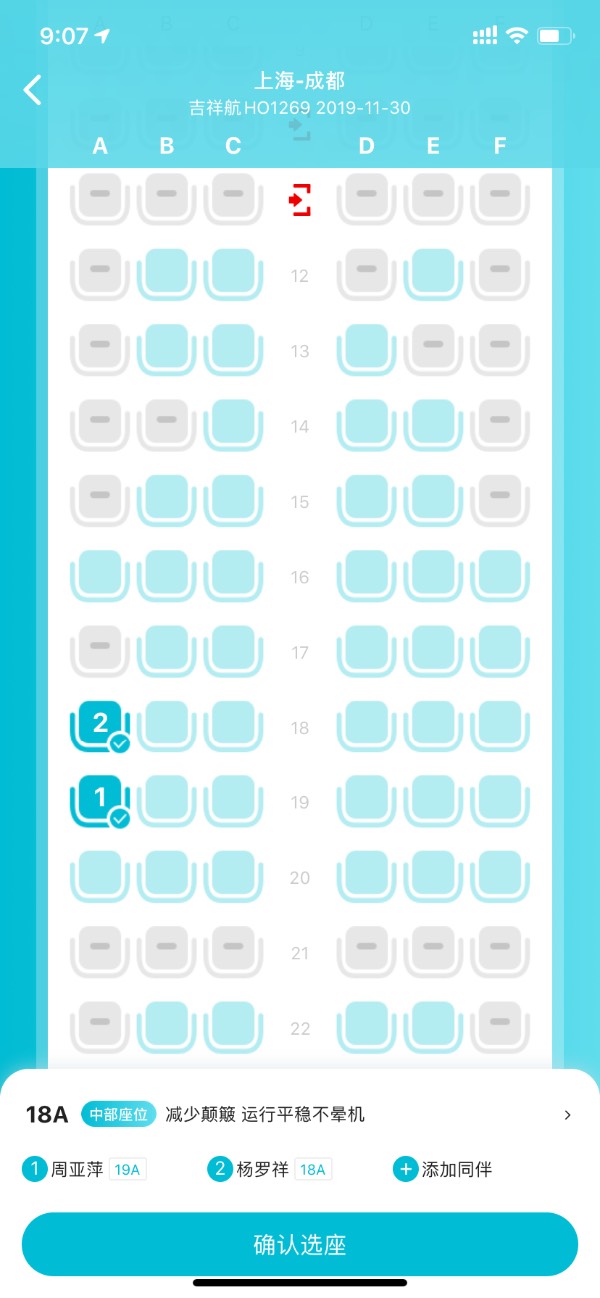Deselect chosen seat 18A marked 2
Screen dimensions: 600x1298
click(100, 726)
